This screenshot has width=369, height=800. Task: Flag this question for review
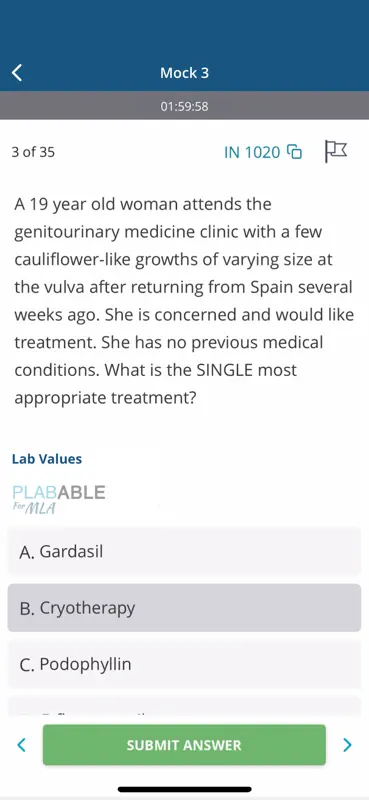336,152
